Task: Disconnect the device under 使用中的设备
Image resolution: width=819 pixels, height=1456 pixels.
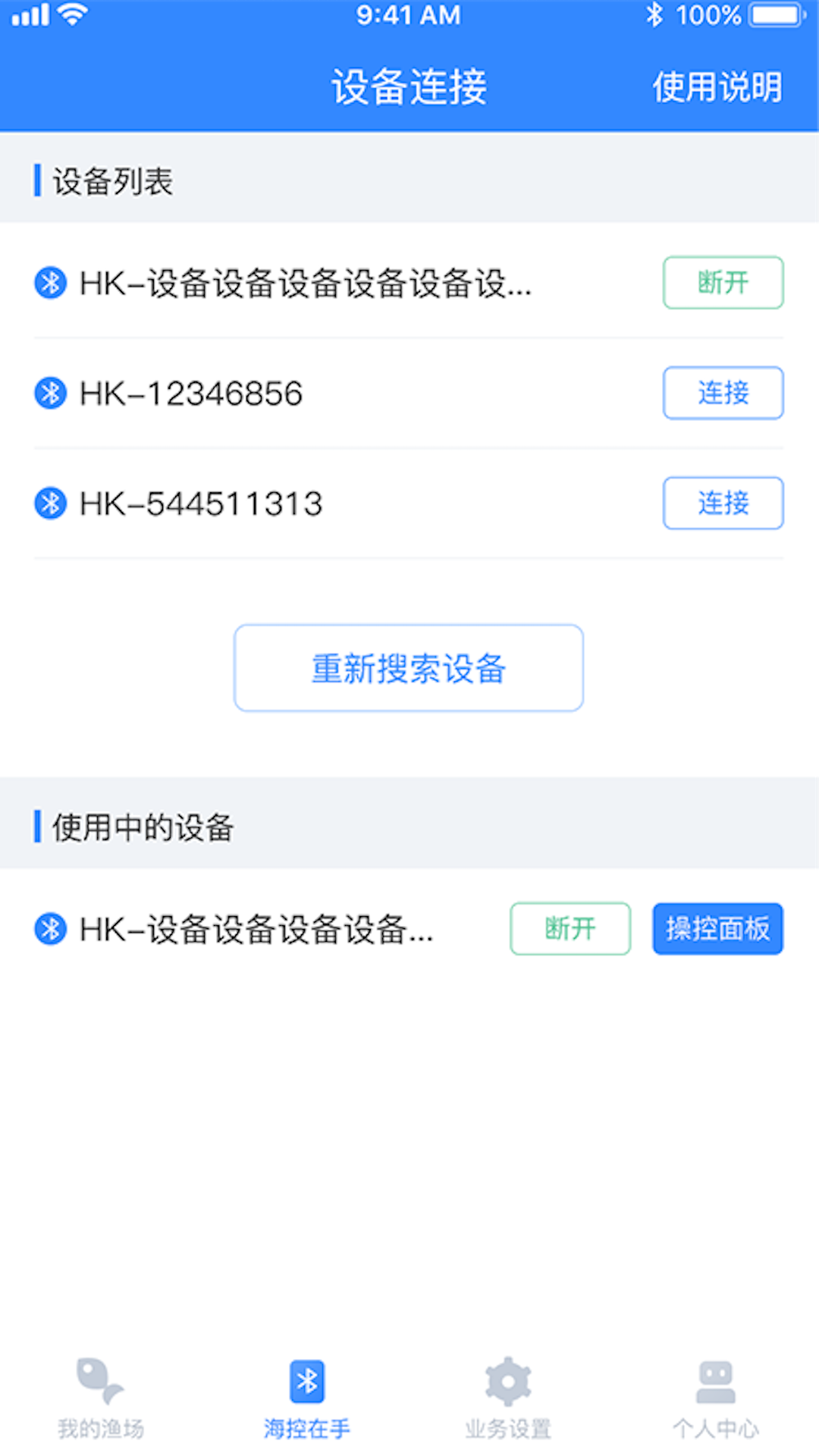Action: [x=570, y=929]
